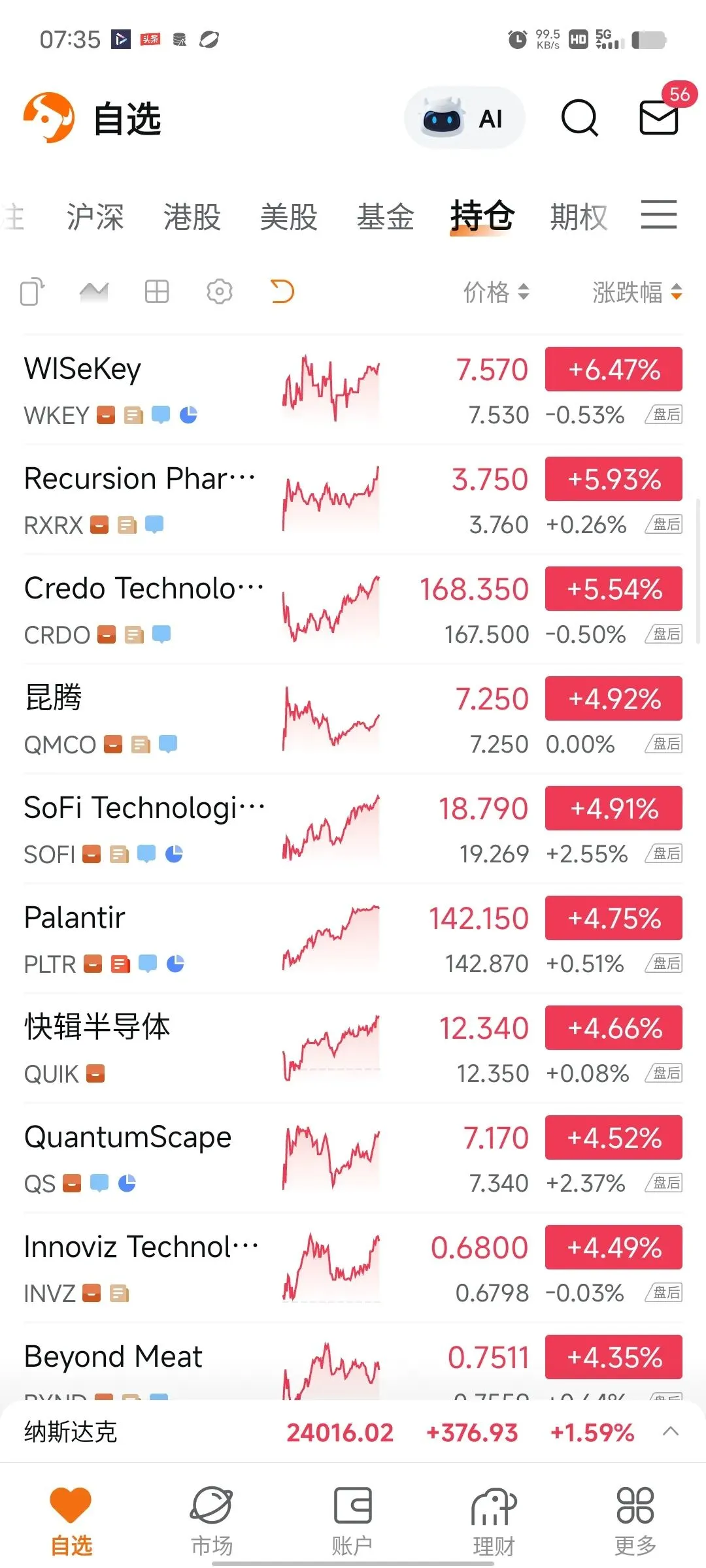Switch to the 港股 tab
This screenshot has width=706, height=1568.
tap(192, 217)
